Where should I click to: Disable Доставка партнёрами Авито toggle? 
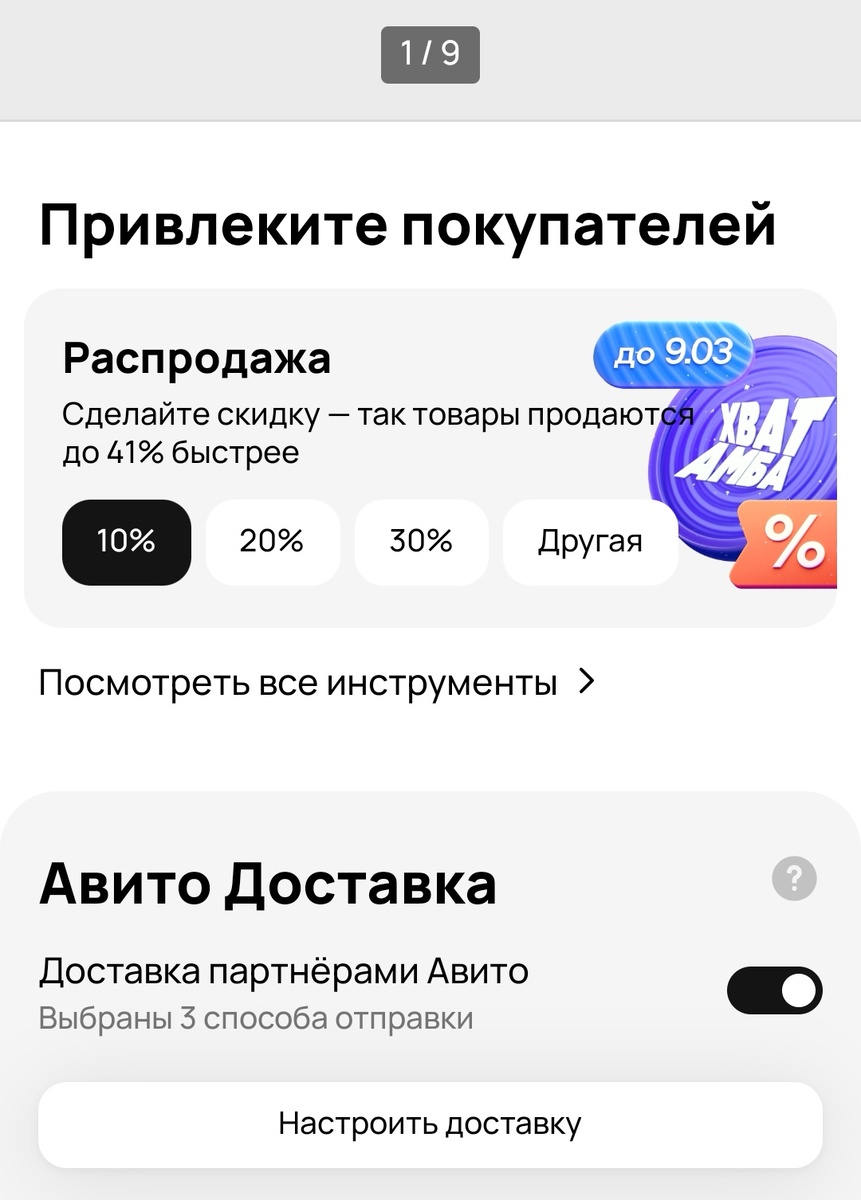pyautogui.click(x=774, y=990)
